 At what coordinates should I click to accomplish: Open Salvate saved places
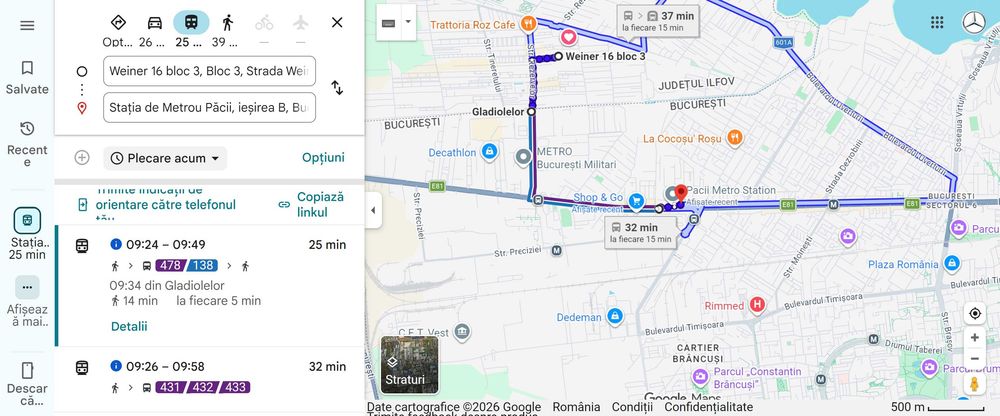coord(27,78)
